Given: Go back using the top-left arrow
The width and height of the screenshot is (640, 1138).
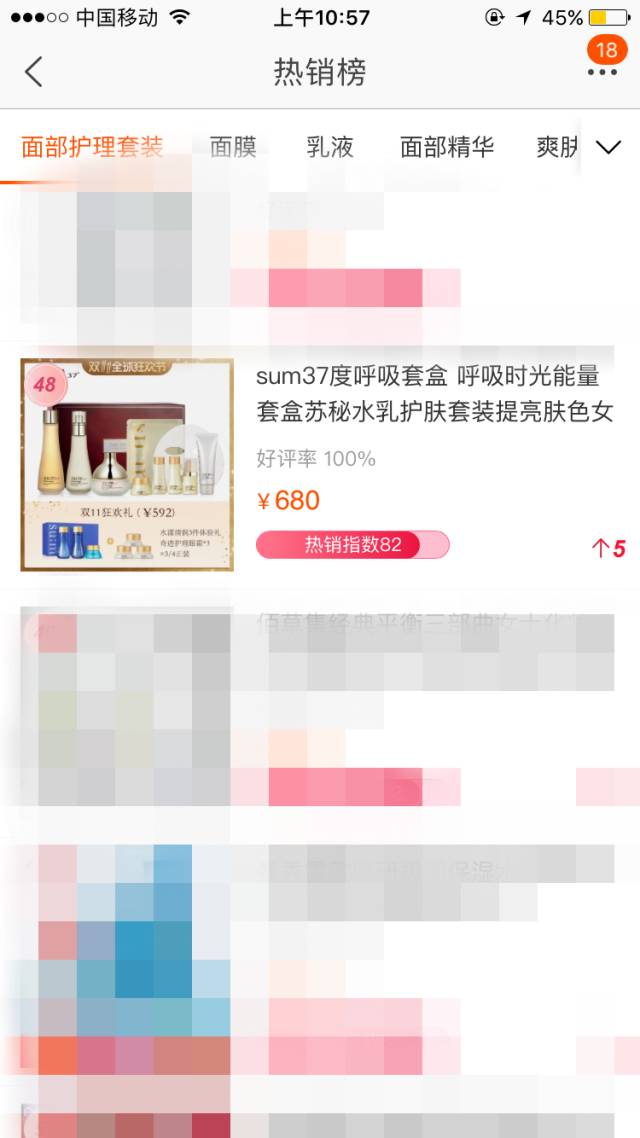Looking at the screenshot, I should pyautogui.click(x=34, y=72).
